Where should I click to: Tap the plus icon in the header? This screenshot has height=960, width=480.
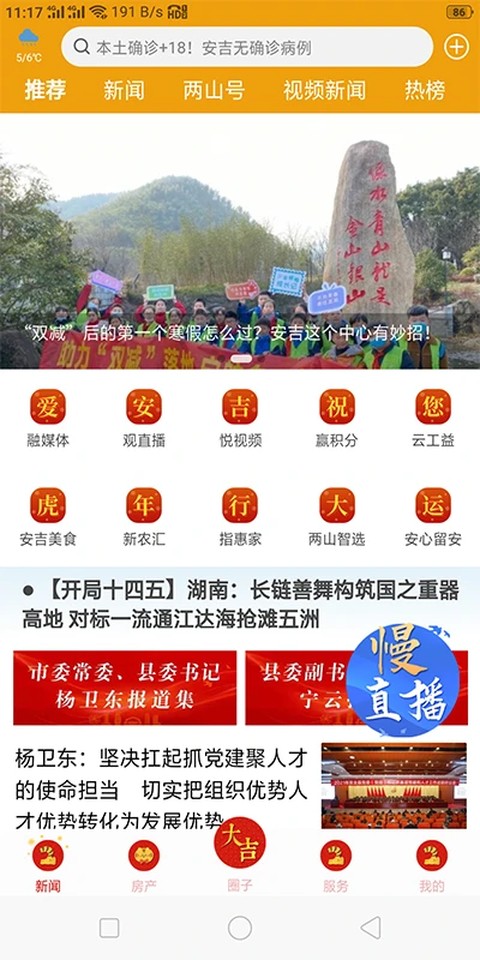(x=456, y=47)
